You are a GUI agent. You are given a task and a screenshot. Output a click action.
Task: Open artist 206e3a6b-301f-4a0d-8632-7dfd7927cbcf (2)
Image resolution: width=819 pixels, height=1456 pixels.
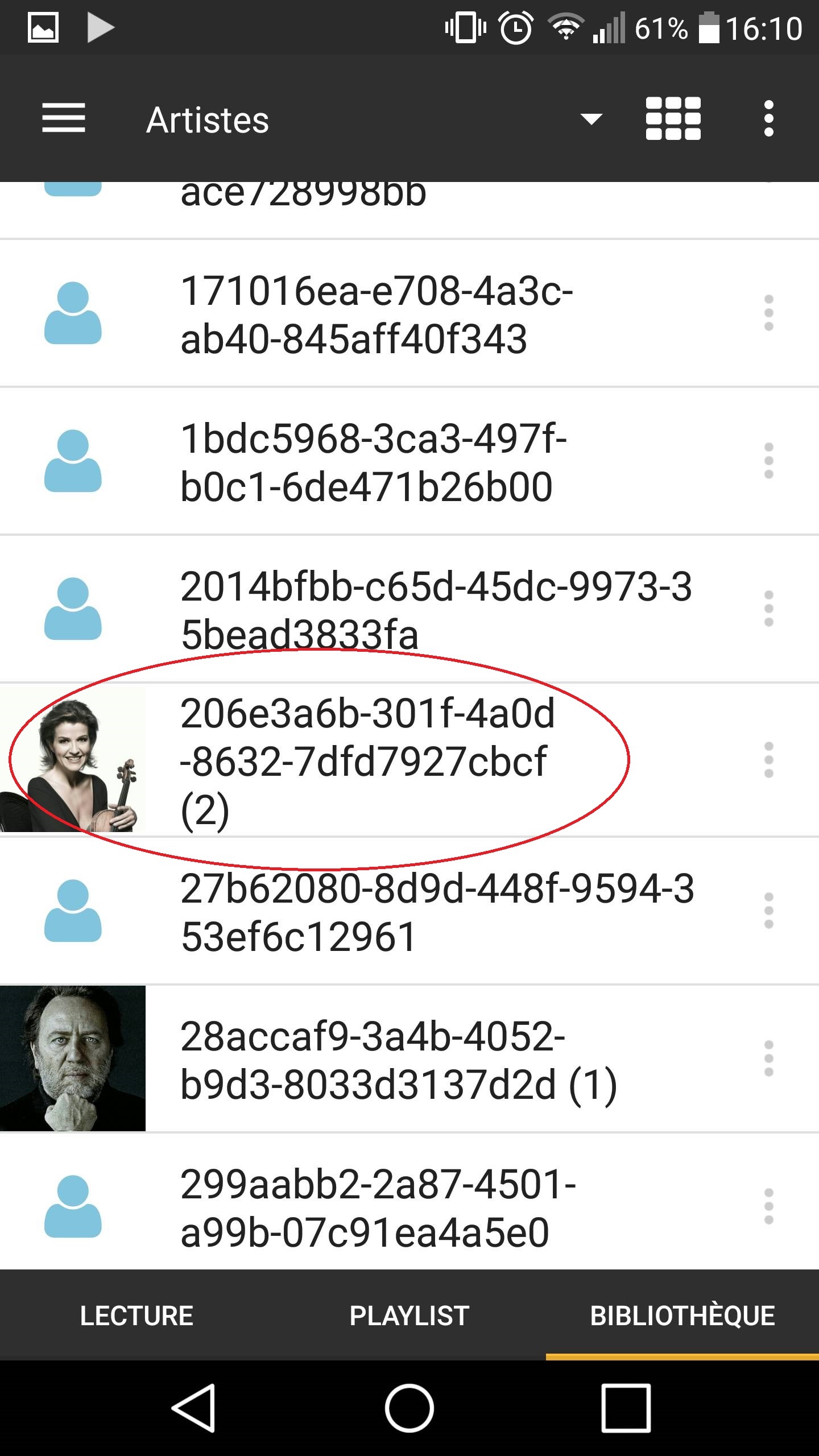pyautogui.click(x=409, y=760)
